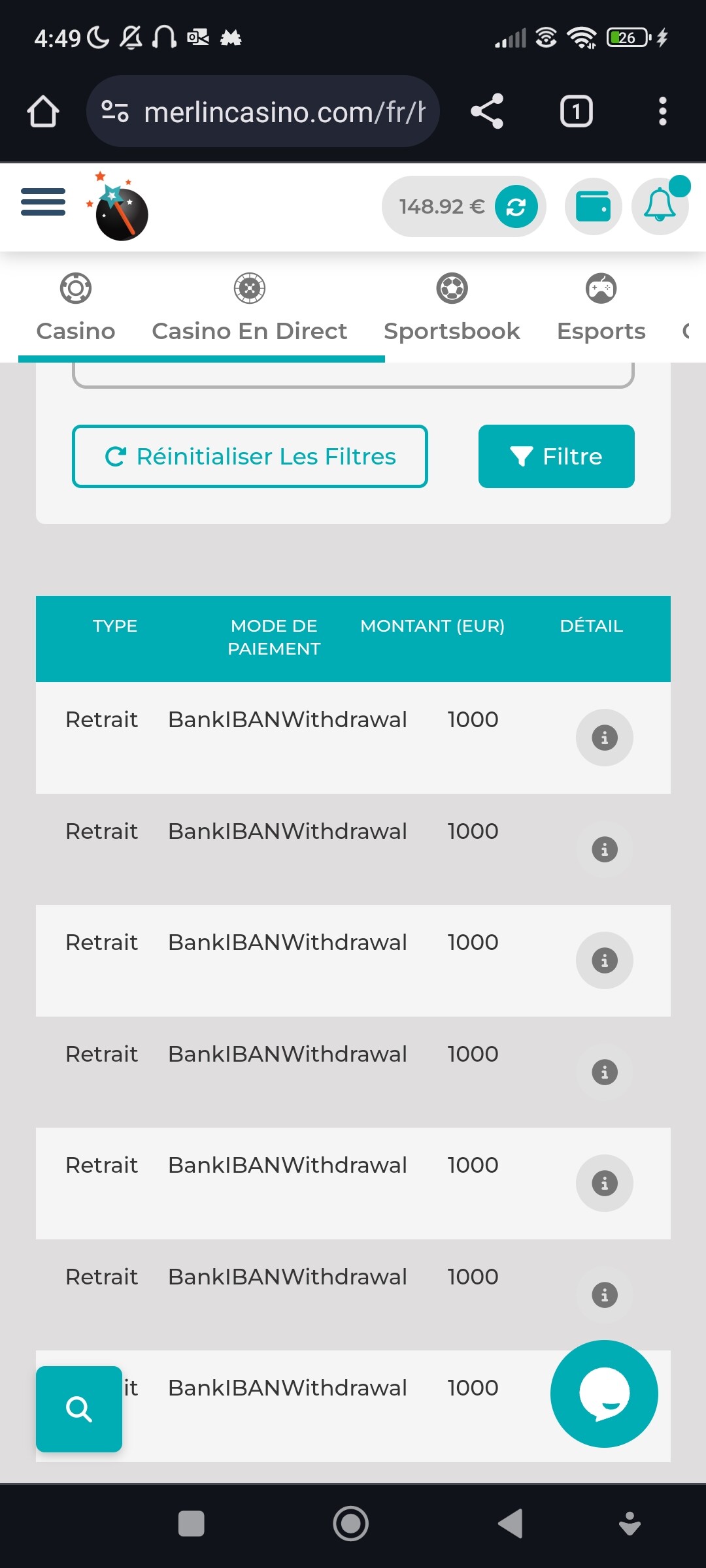Screen dimensions: 706x1568
Task: Go to the browser home page
Action: (x=43, y=112)
